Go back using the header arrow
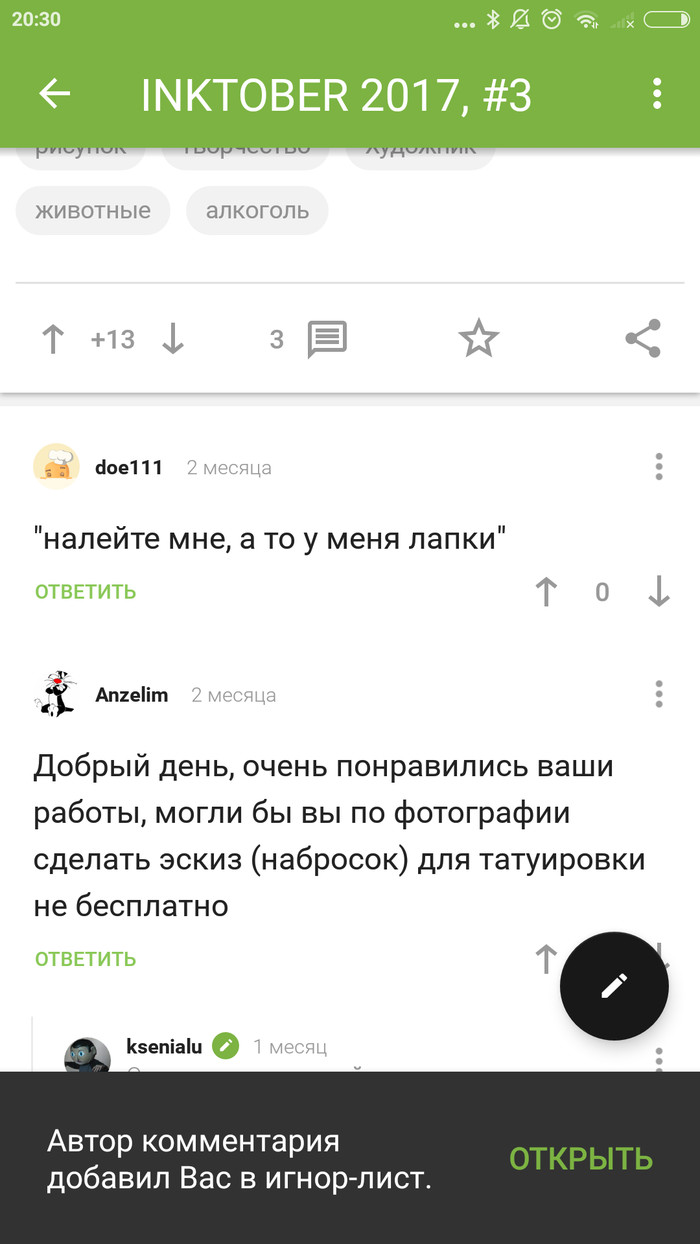The width and height of the screenshot is (700, 1244). [55, 93]
